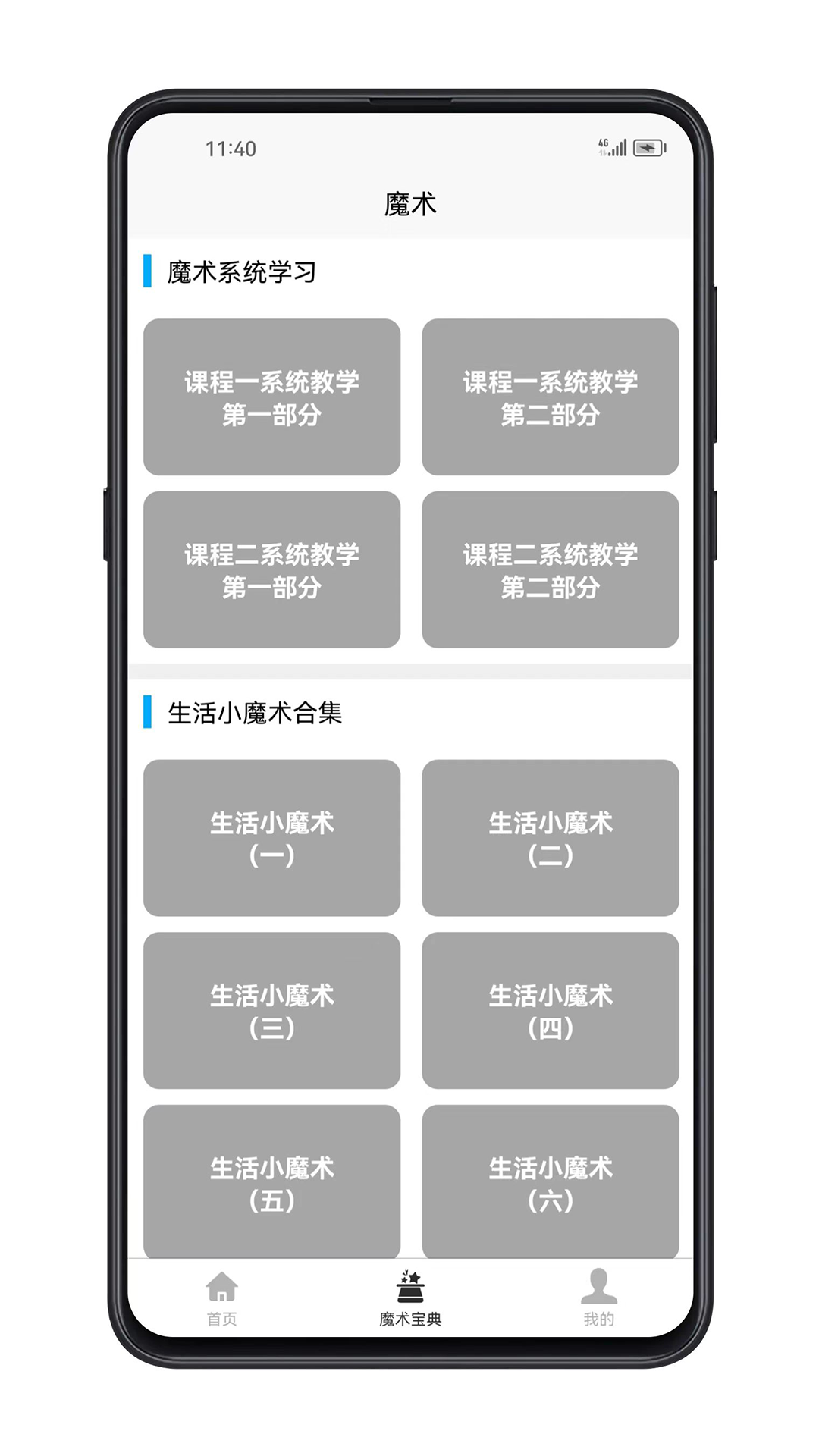Screen dimensions: 819x1456
Task: Open 生活小魔术（一）
Action: pos(271,838)
